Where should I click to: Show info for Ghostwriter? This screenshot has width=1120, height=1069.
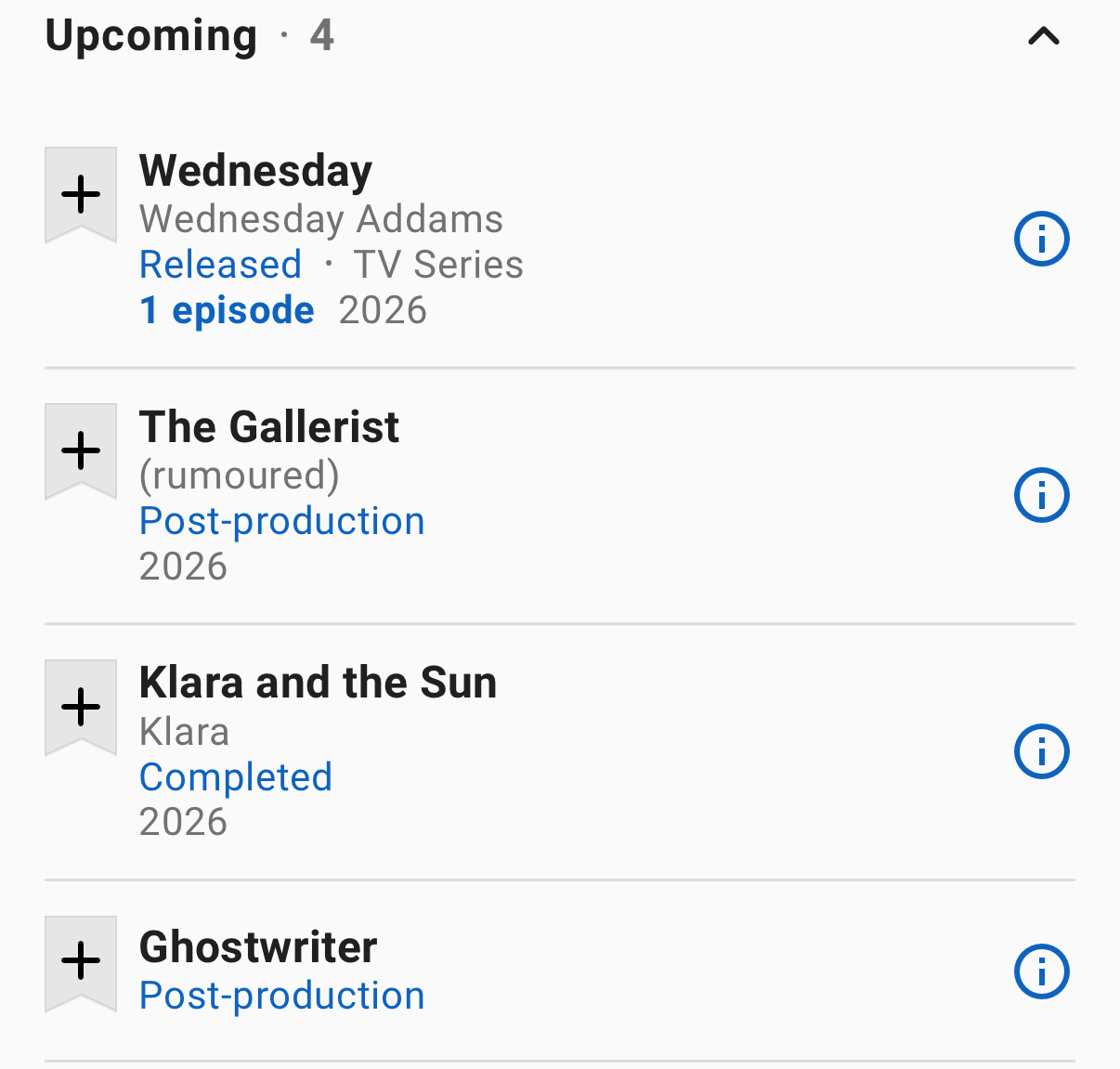click(x=1041, y=971)
